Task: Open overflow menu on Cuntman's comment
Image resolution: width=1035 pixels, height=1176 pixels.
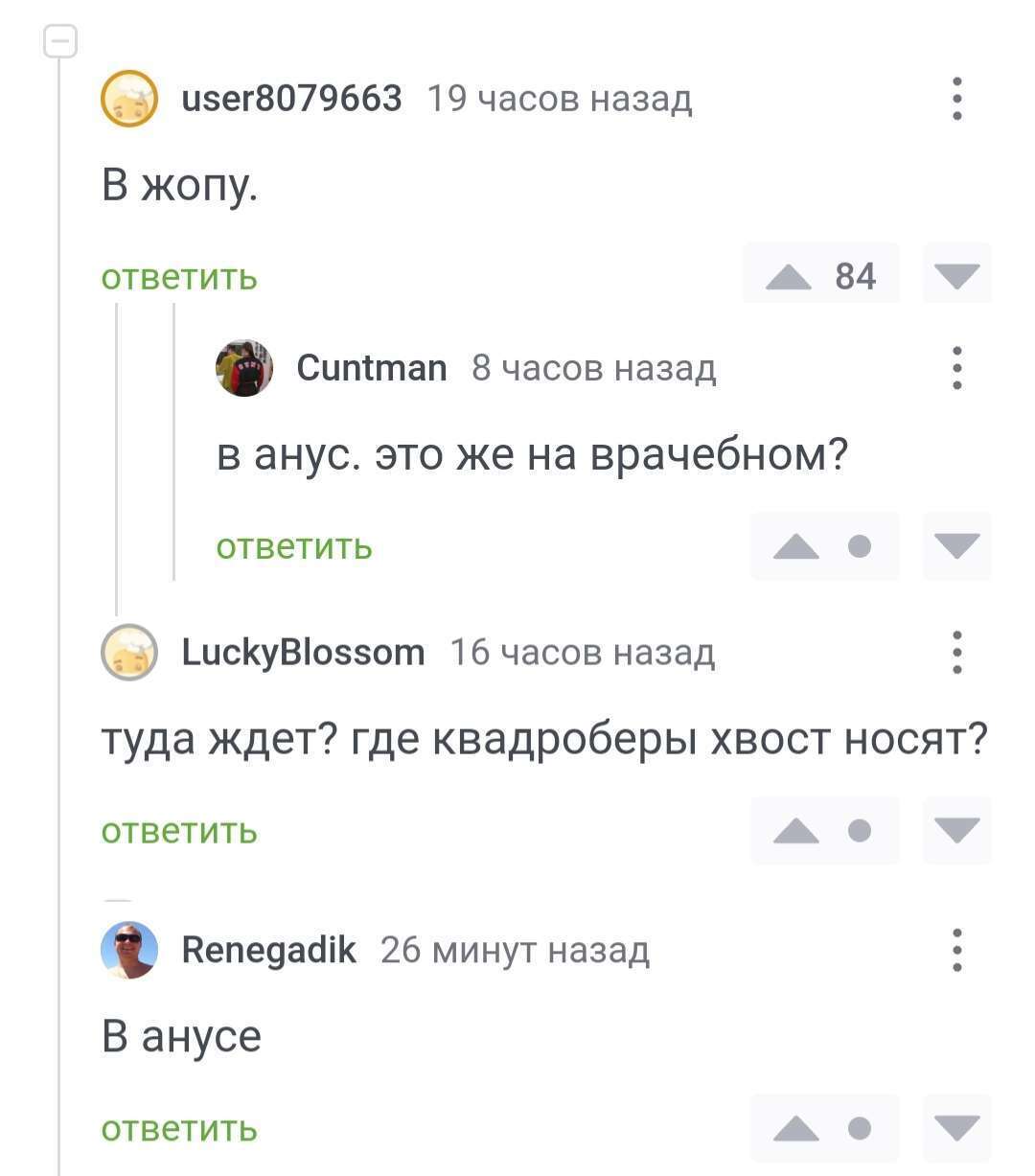Action: (956, 368)
